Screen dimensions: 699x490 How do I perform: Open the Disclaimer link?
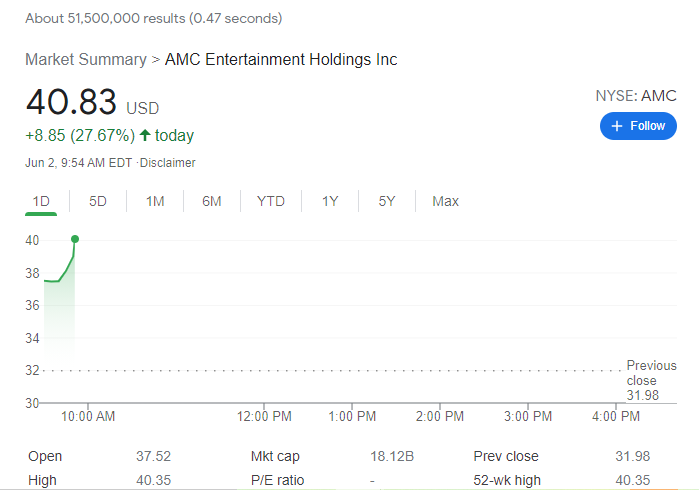pyautogui.click(x=168, y=163)
